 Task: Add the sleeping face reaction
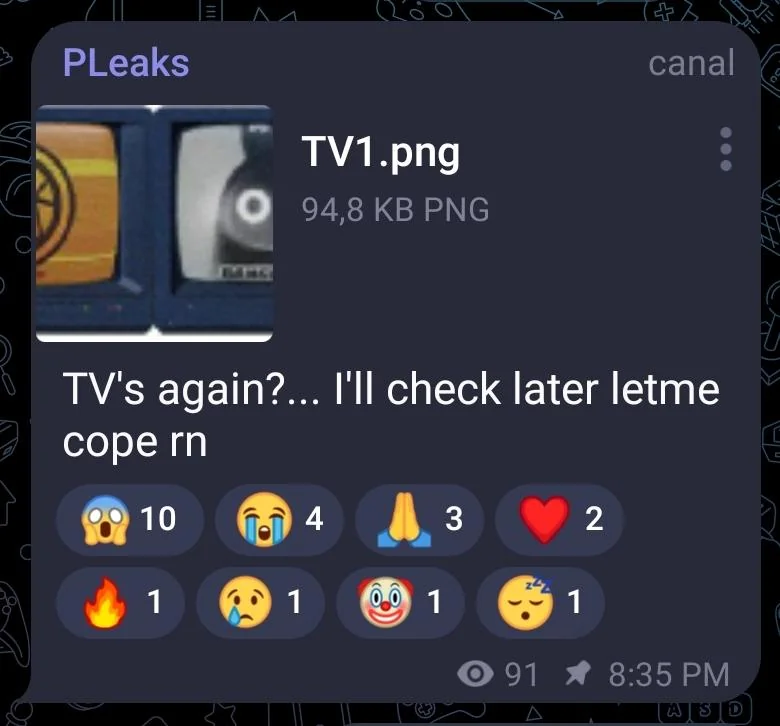(544, 603)
